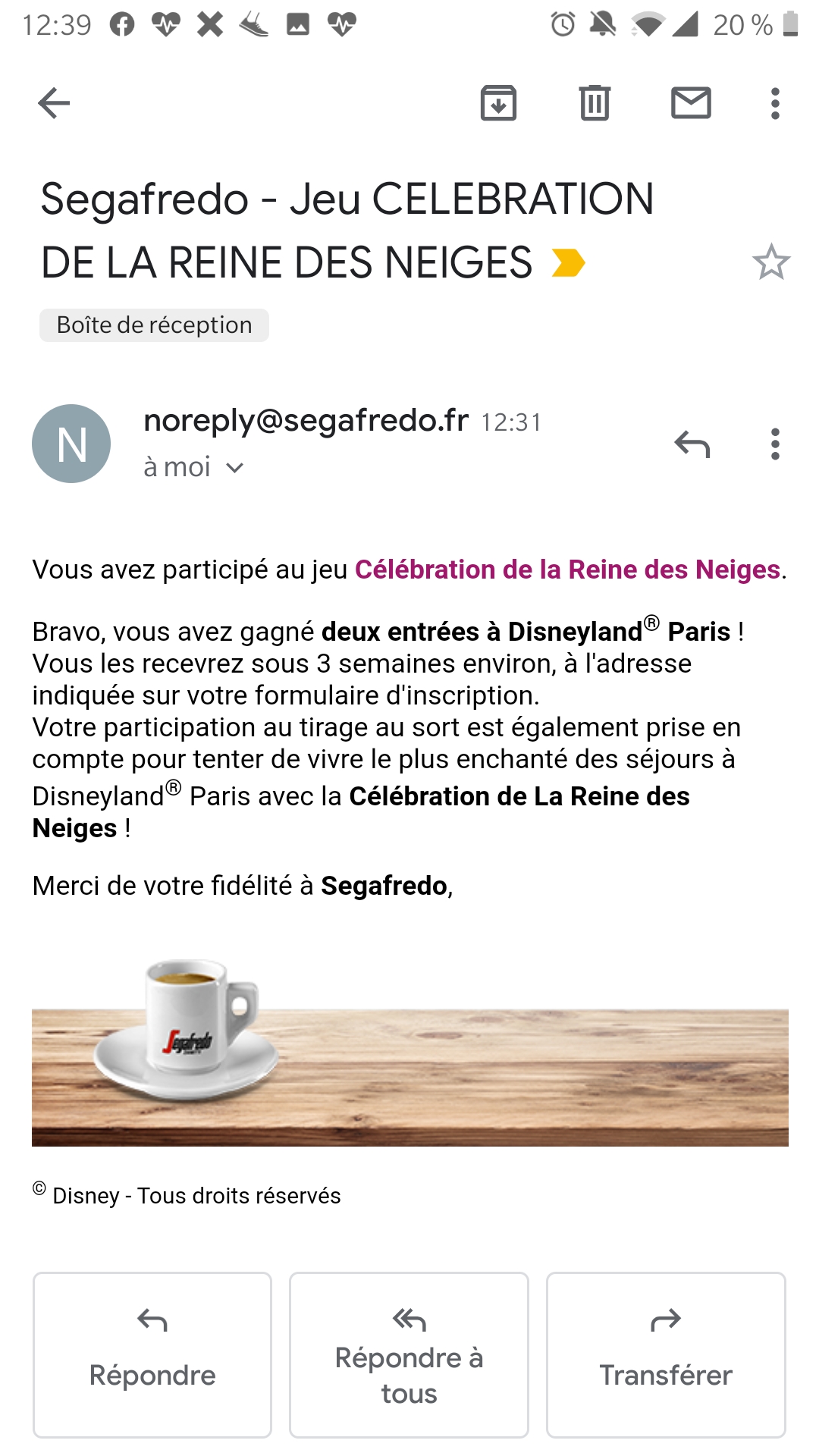This screenshot has height=1456, width=819.
Task: Archive this Segafredo email
Action: (x=498, y=103)
